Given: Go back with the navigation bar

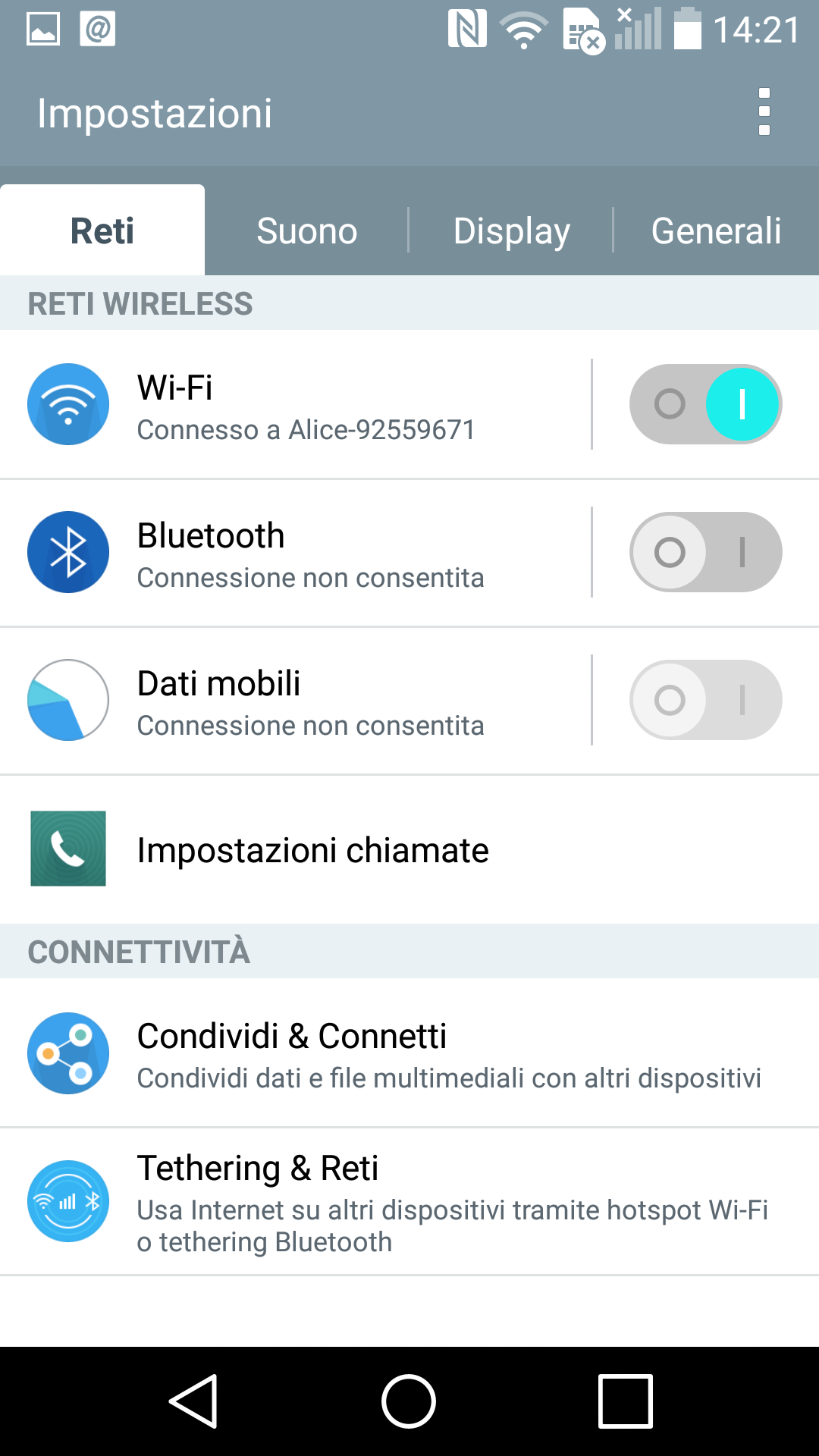Looking at the screenshot, I should pyautogui.click(x=194, y=1401).
